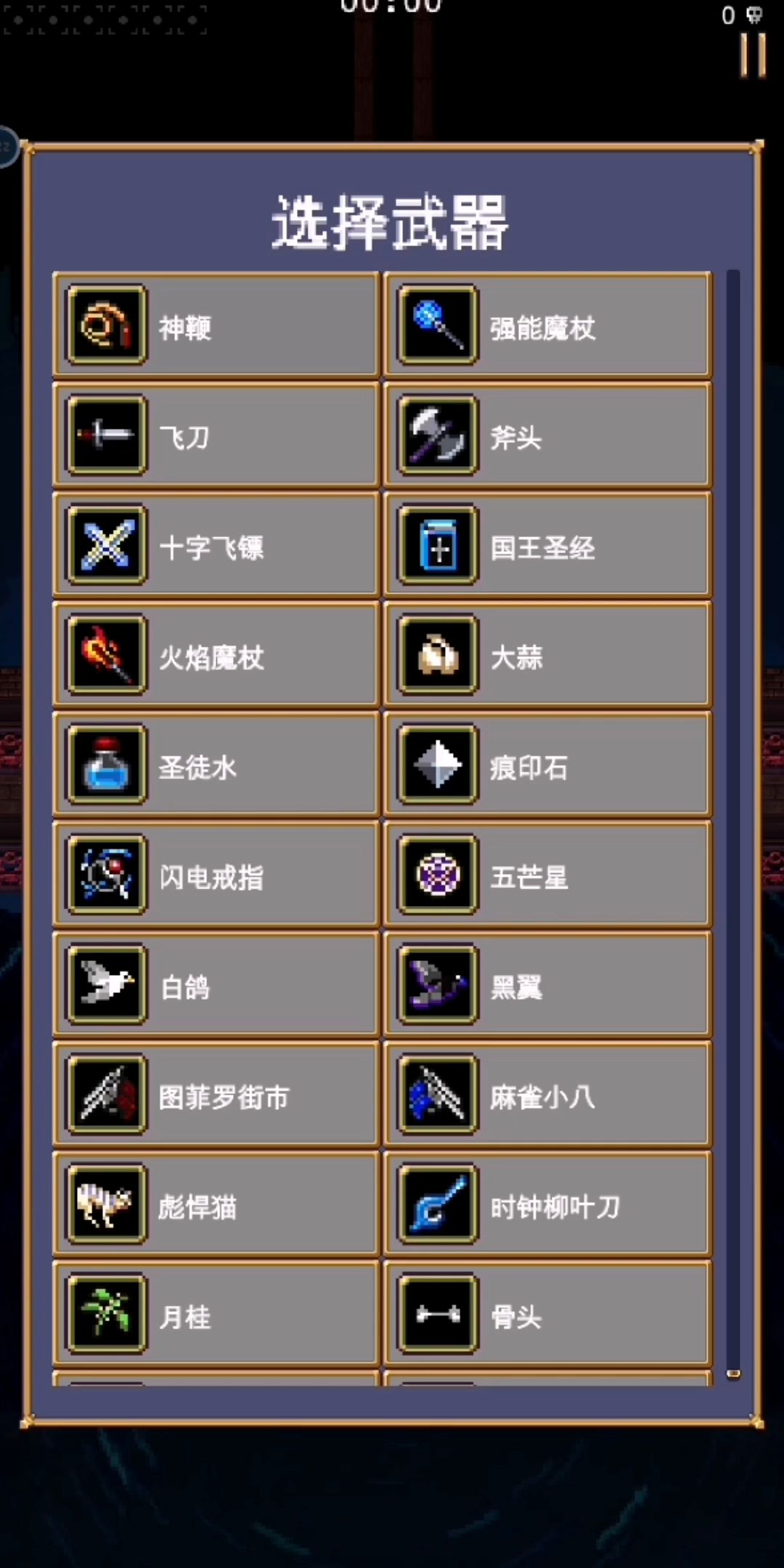
Task: Pick the 飞刀 weapon
Action: 216,436
